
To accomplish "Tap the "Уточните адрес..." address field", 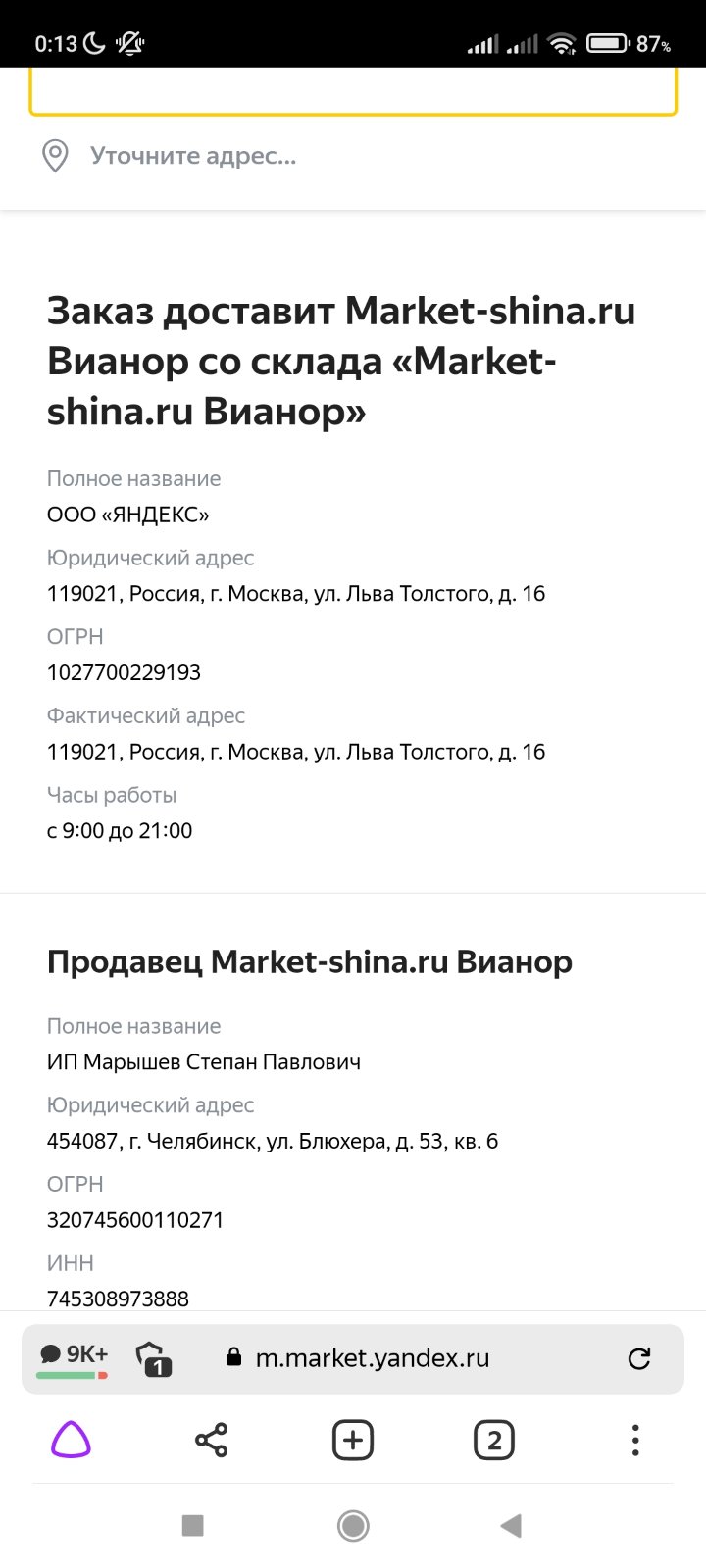I will [x=353, y=156].
